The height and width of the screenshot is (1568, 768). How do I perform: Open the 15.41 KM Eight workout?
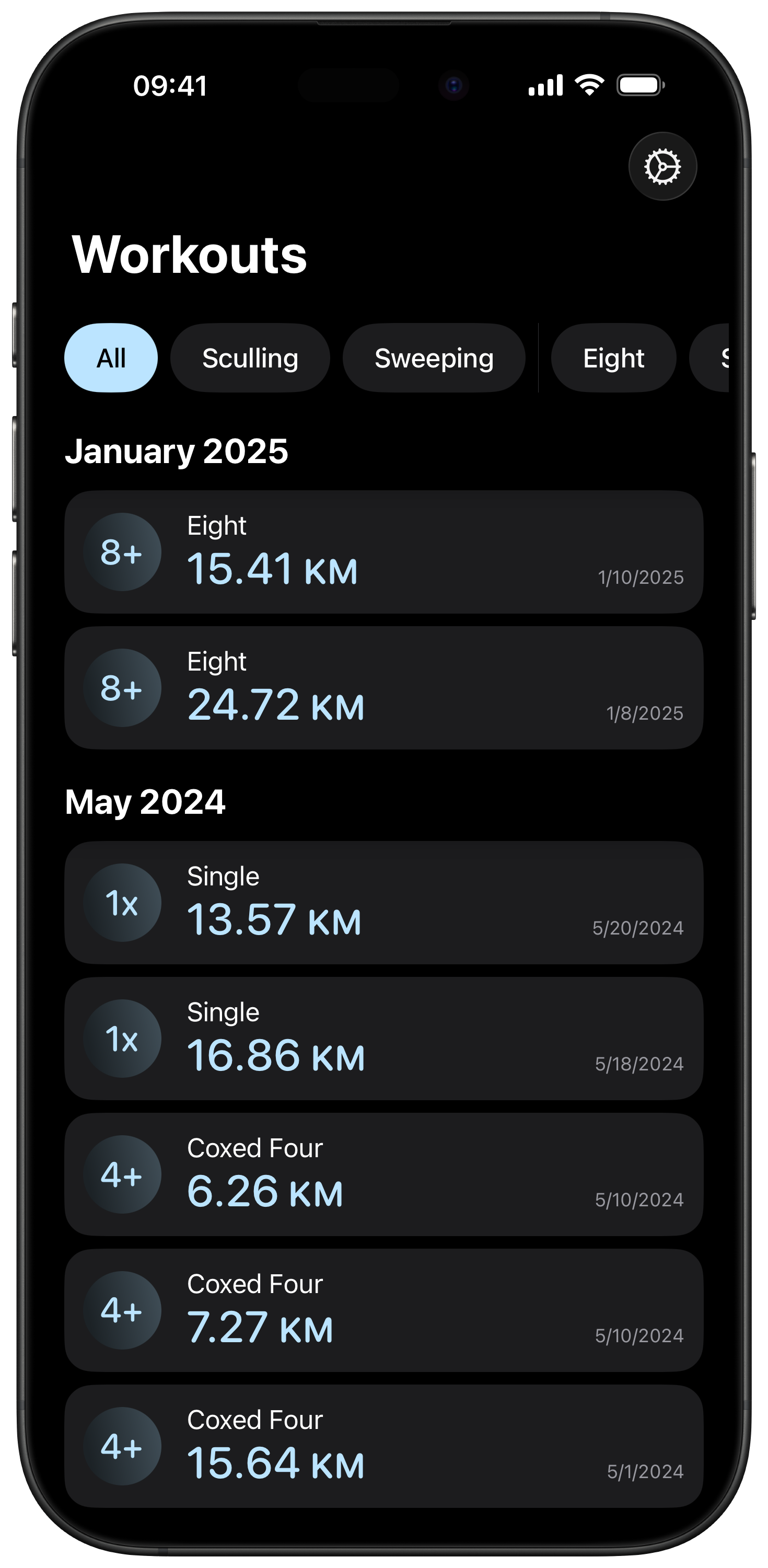coord(383,552)
